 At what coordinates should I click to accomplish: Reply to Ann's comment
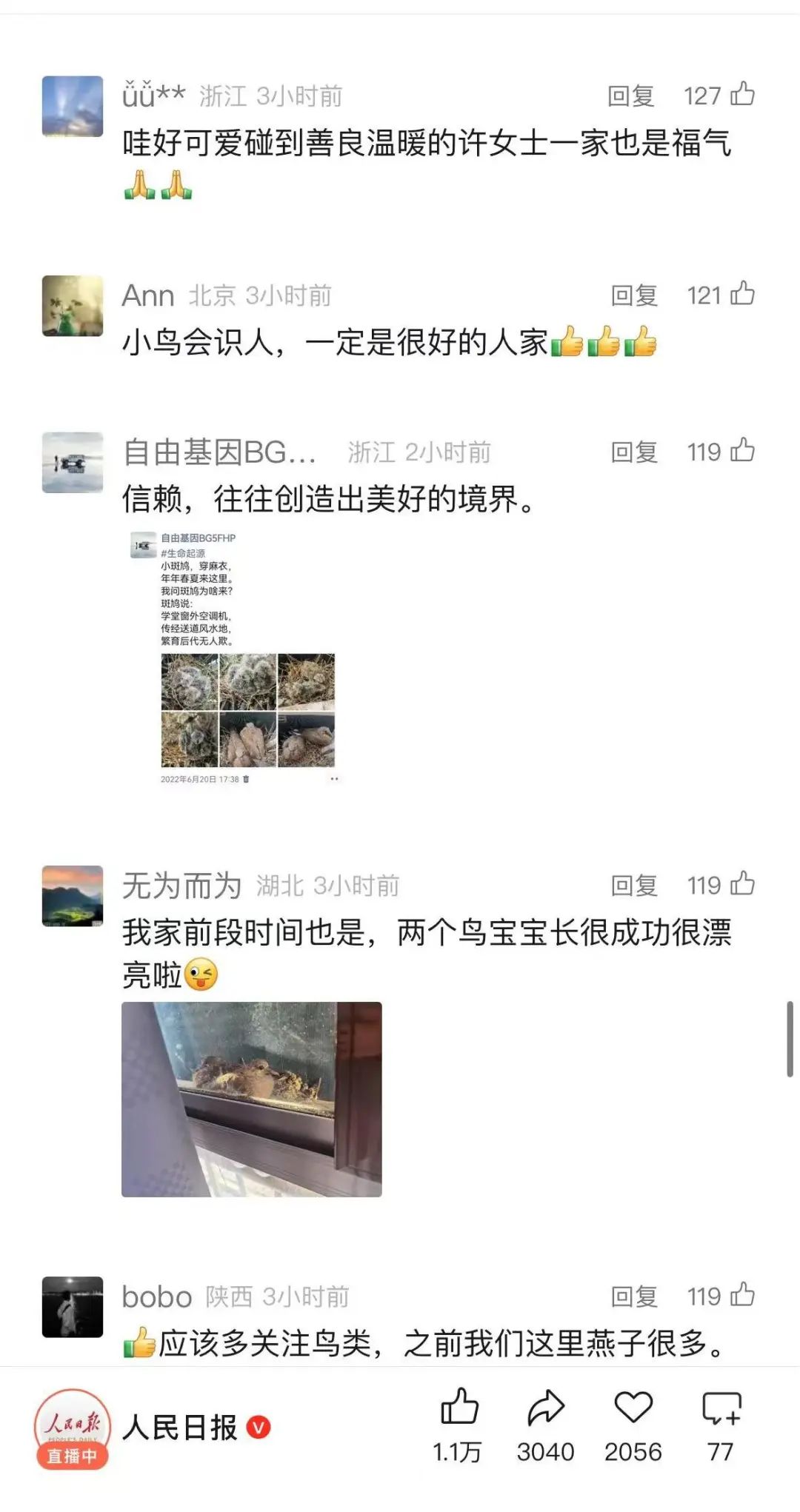click(634, 295)
